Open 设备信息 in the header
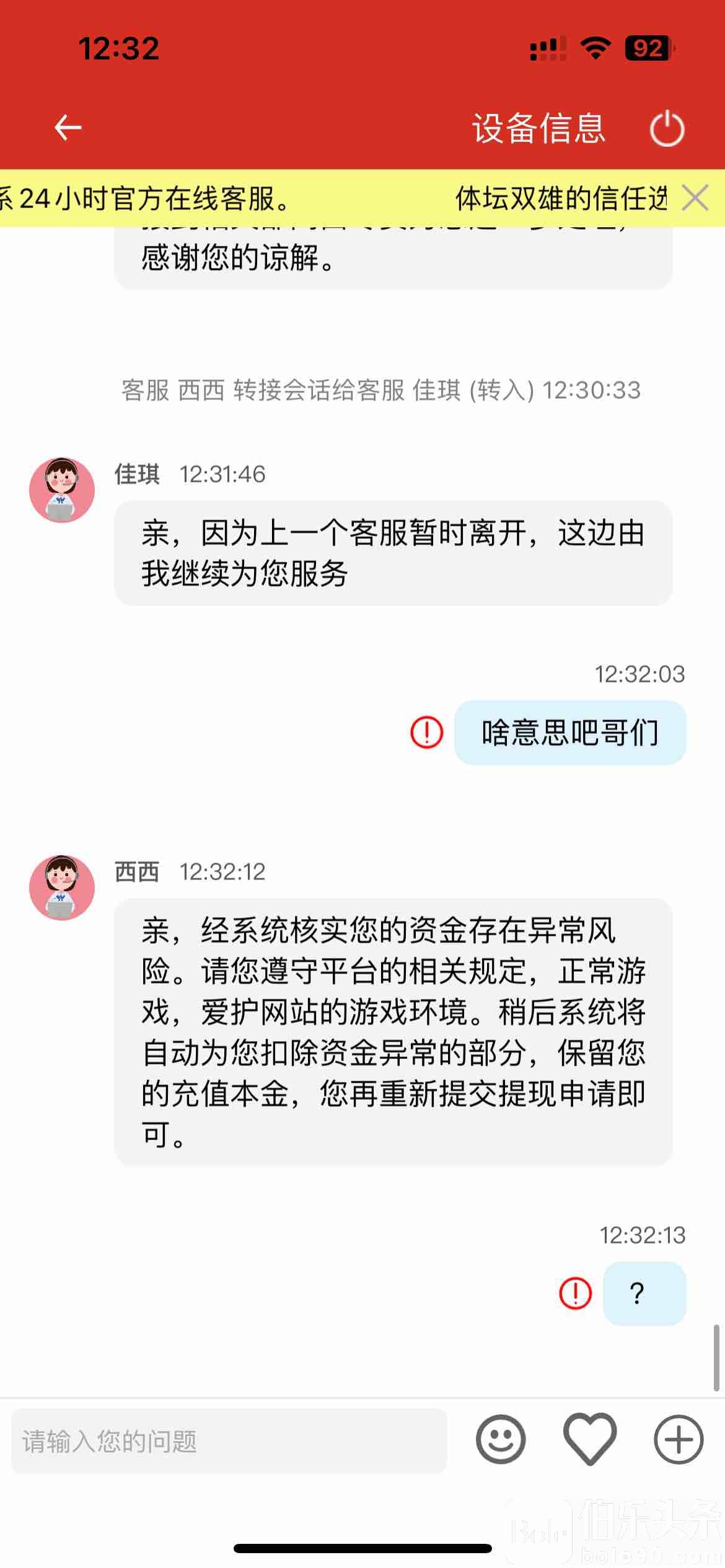This screenshot has width=725, height=1568. tap(538, 129)
